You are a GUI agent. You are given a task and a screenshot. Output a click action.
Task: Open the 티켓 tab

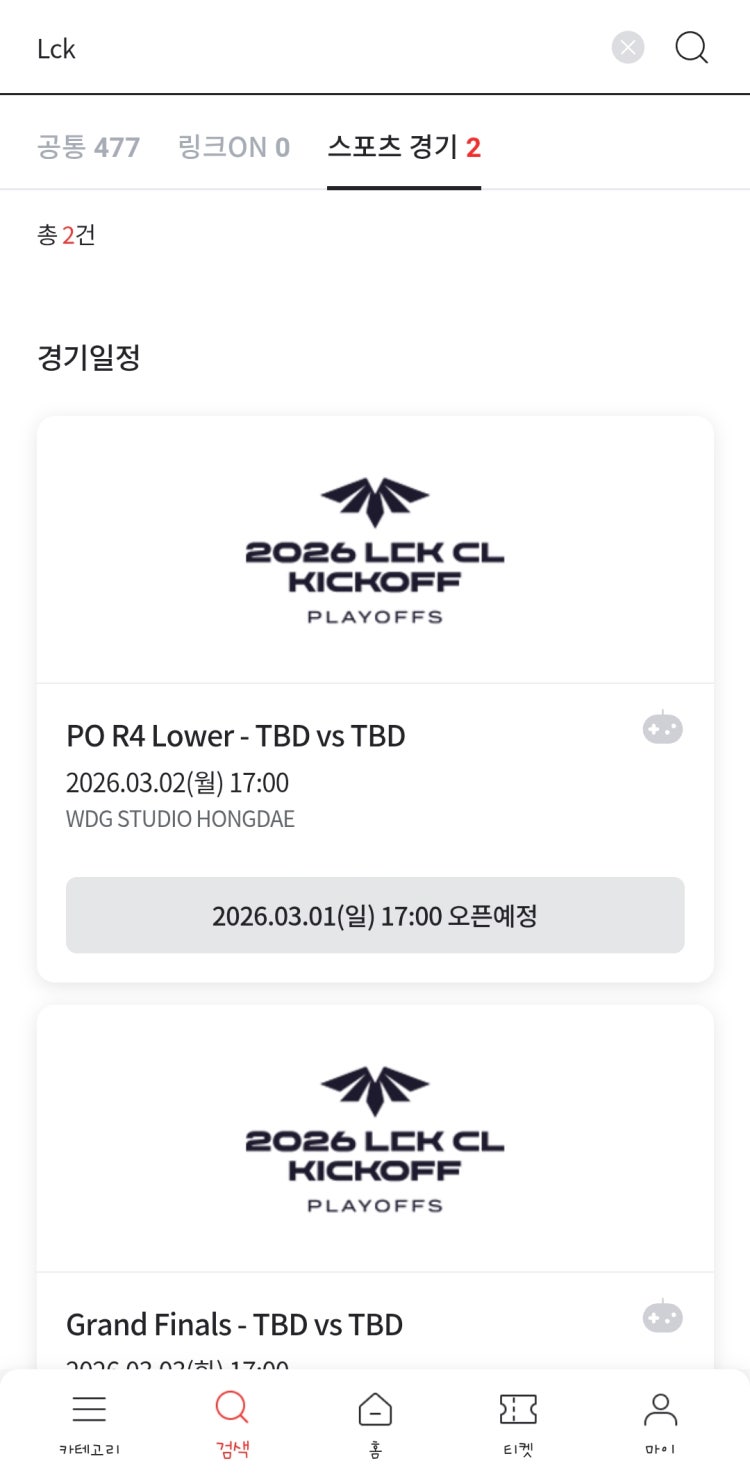click(x=518, y=1422)
